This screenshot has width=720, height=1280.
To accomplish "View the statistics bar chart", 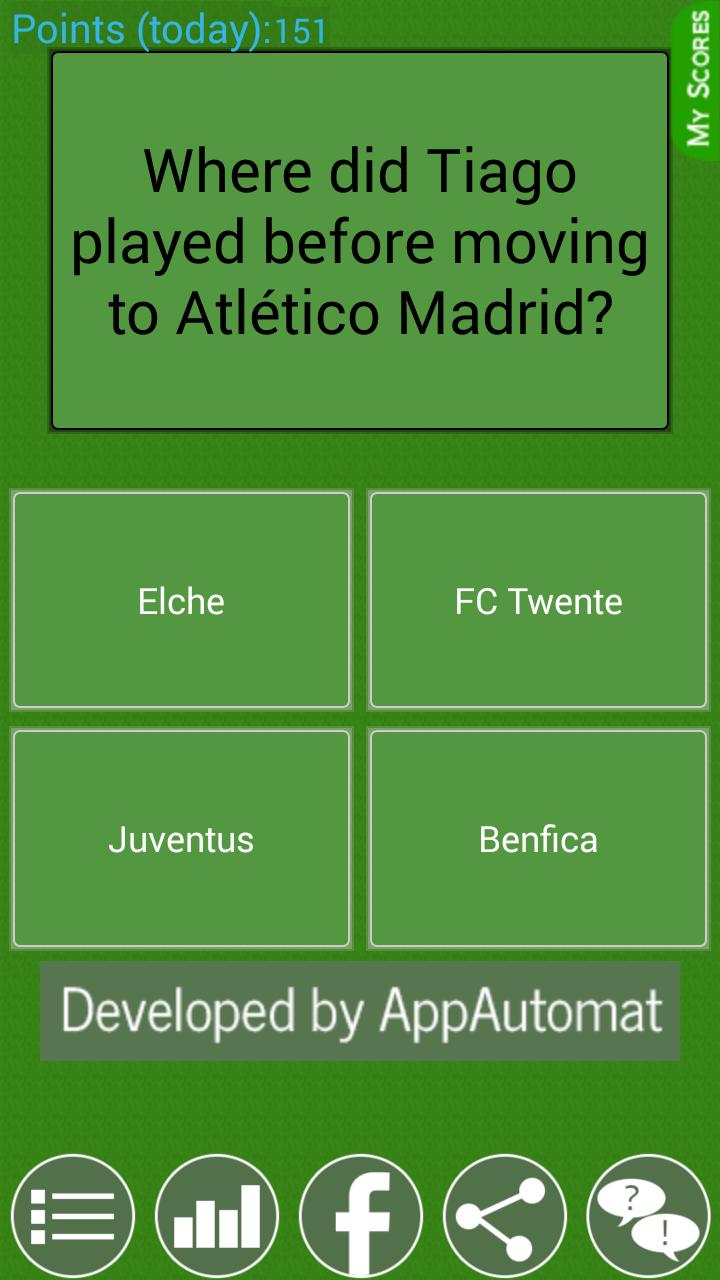I will pyautogui.click(x=217, y=1216).
